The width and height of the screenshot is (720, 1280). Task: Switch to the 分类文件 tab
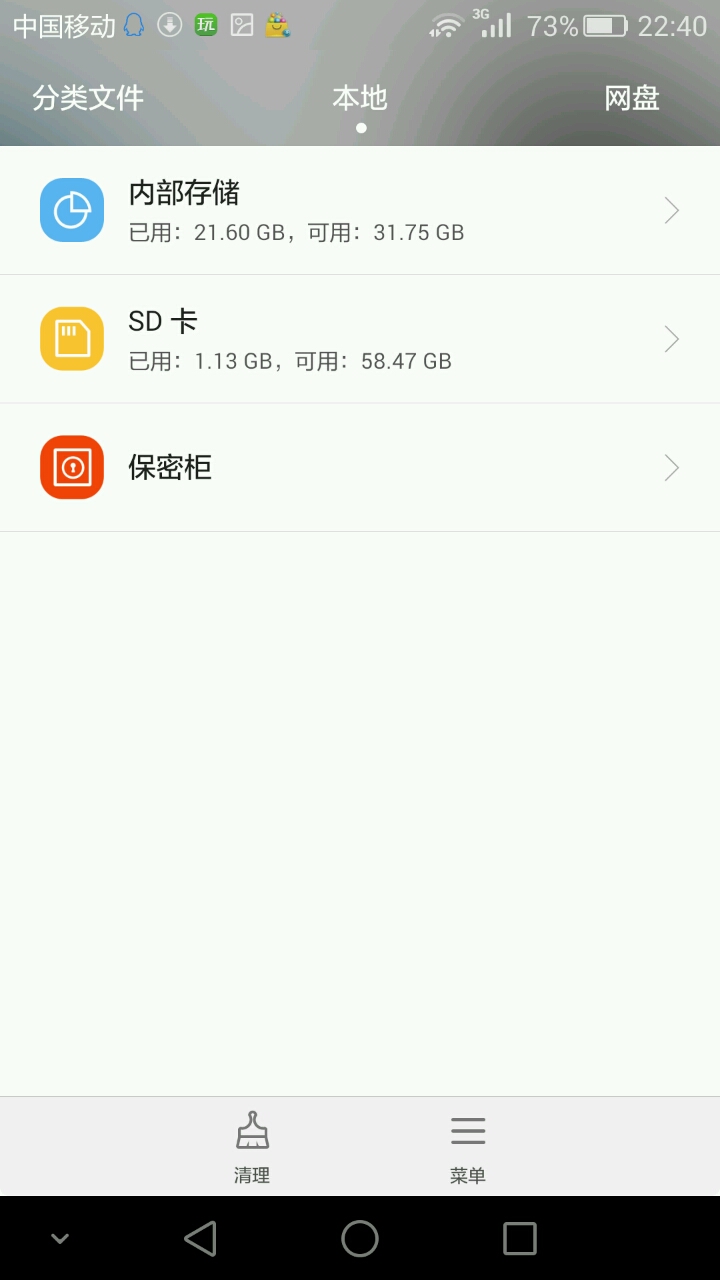88,98
